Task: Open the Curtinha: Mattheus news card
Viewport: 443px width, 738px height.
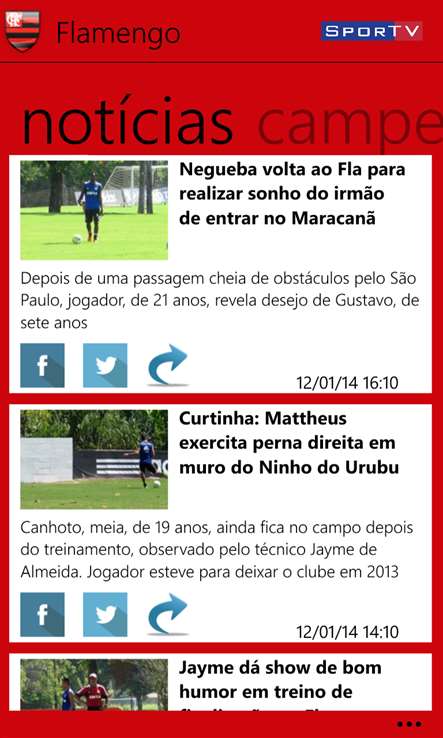Action: (220, 523)
